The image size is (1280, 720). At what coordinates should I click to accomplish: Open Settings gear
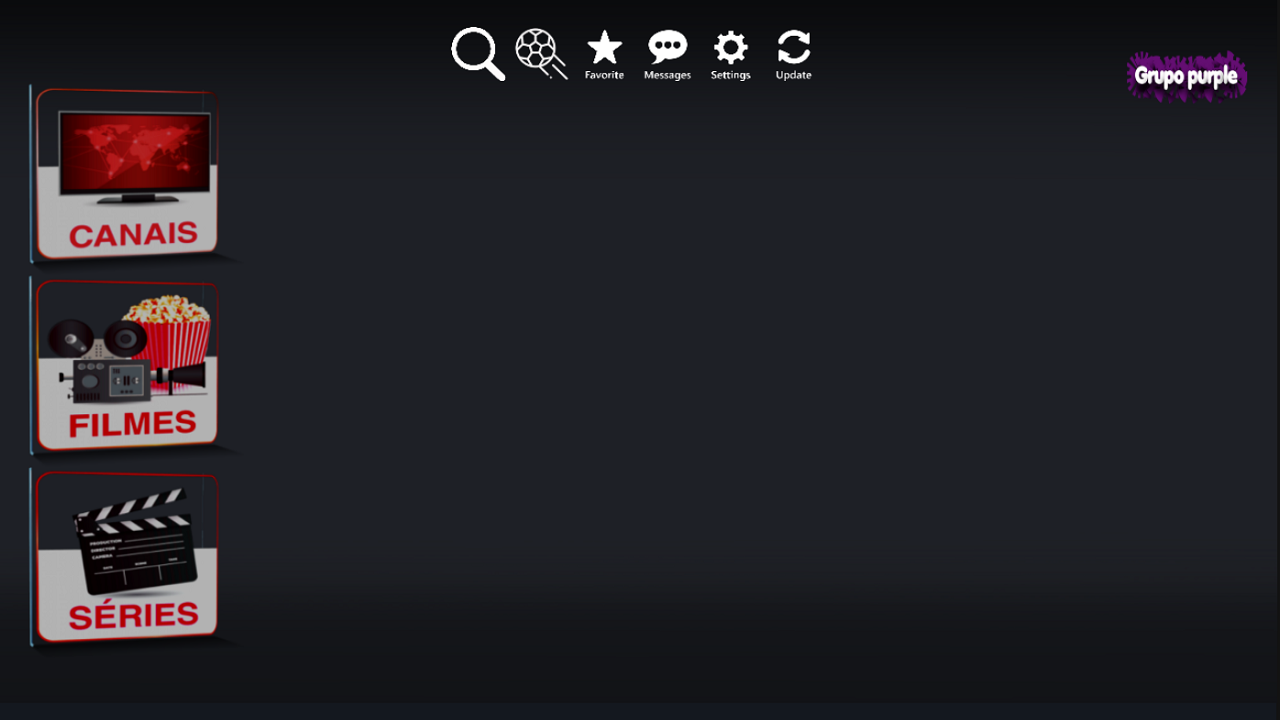click(x=730, y=54)
